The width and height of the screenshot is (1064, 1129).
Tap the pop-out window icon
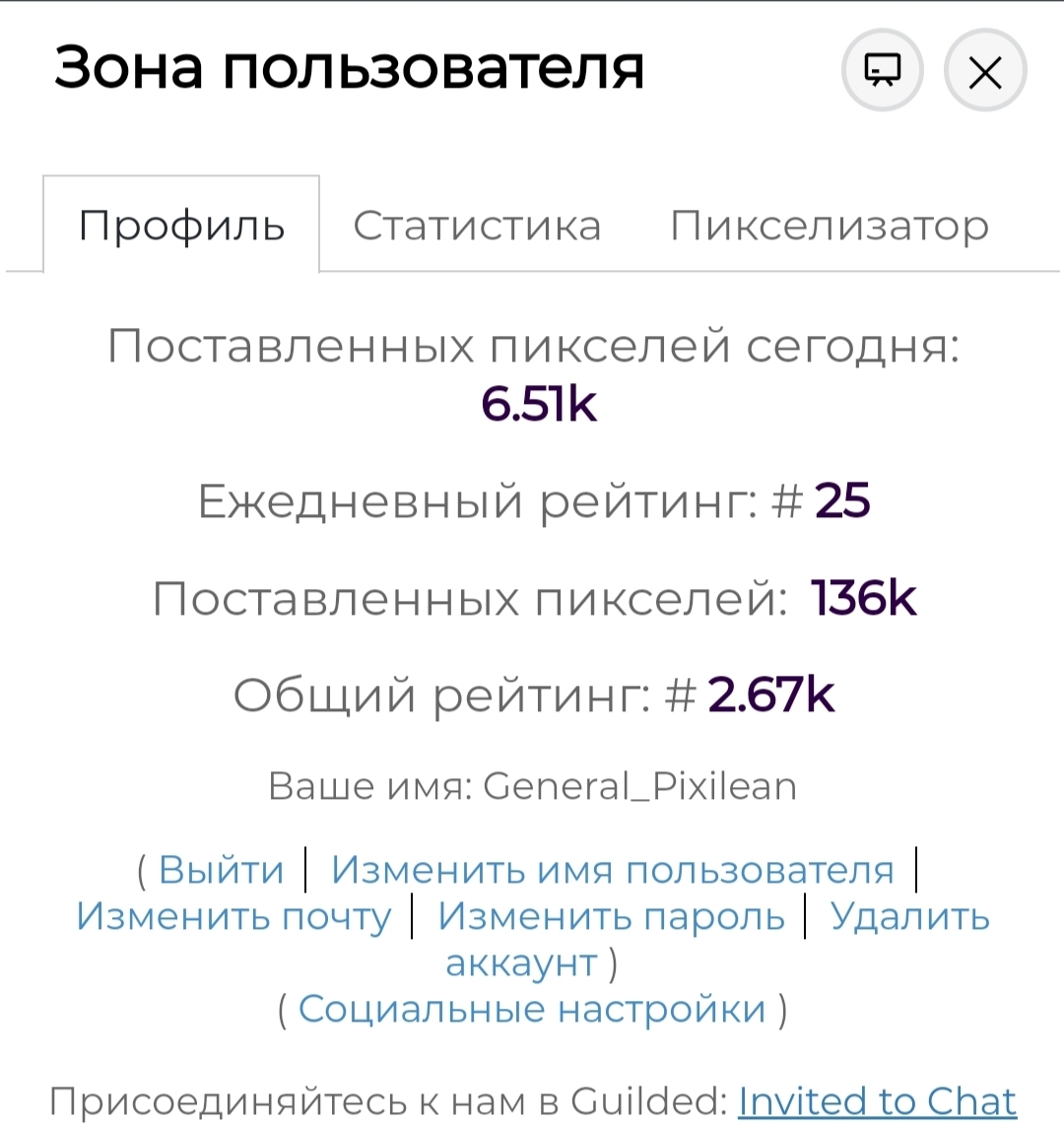pyautogui.click(x=883, y=71)
